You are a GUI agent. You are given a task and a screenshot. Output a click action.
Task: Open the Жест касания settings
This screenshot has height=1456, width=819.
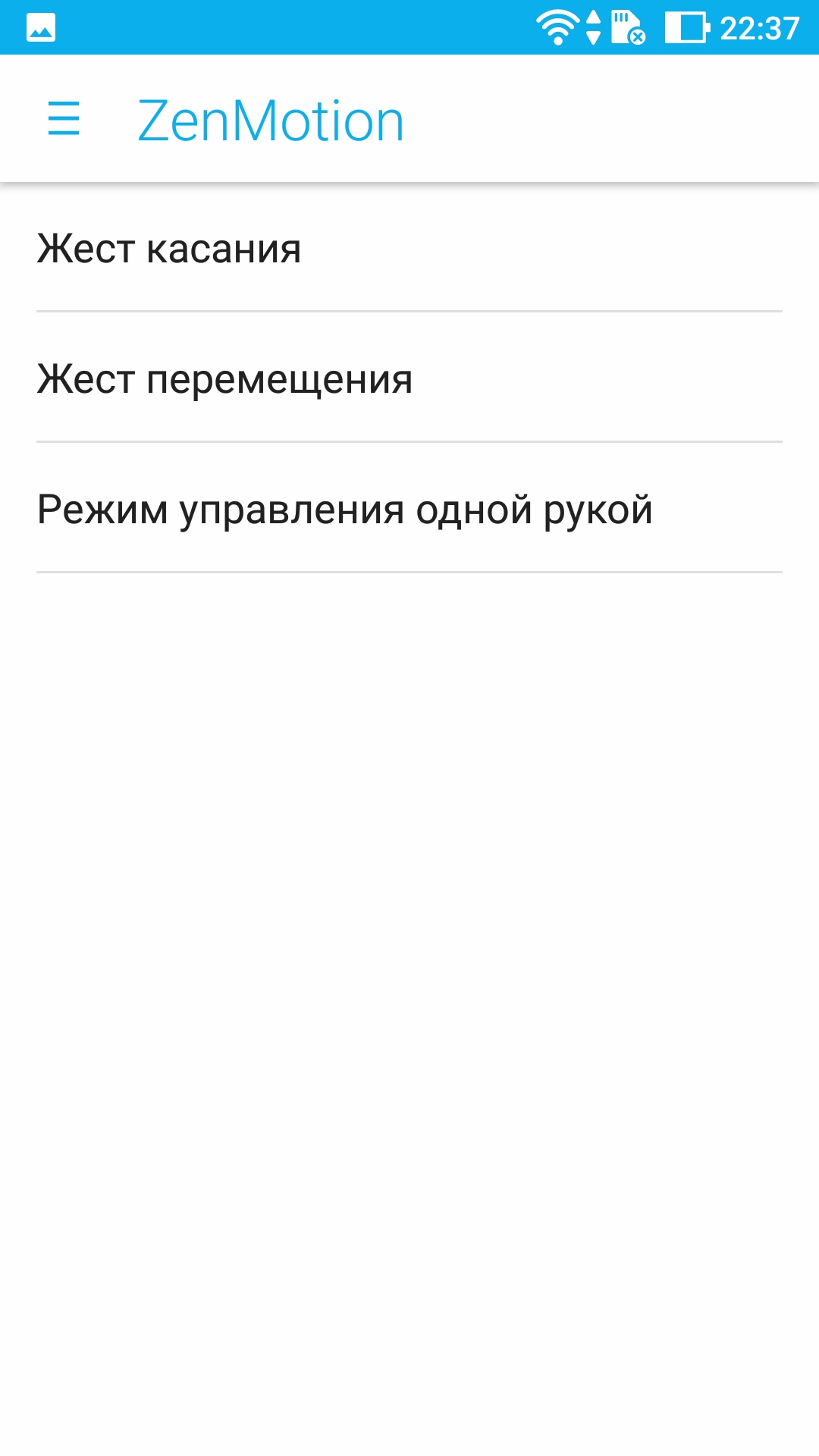[x=409, y=248]
